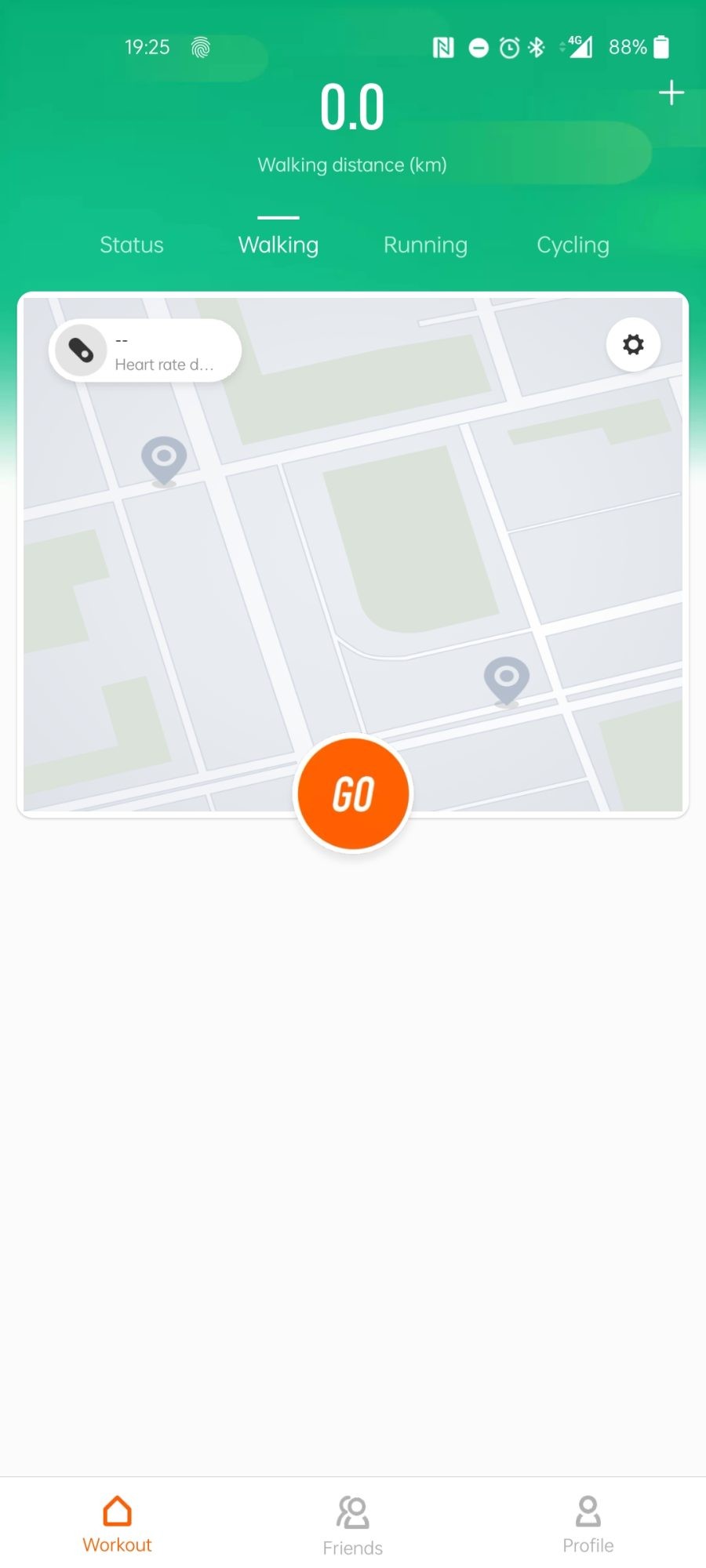Switch to the Running tab
This screenshot has height=1568, width=706.
point(425,245)
